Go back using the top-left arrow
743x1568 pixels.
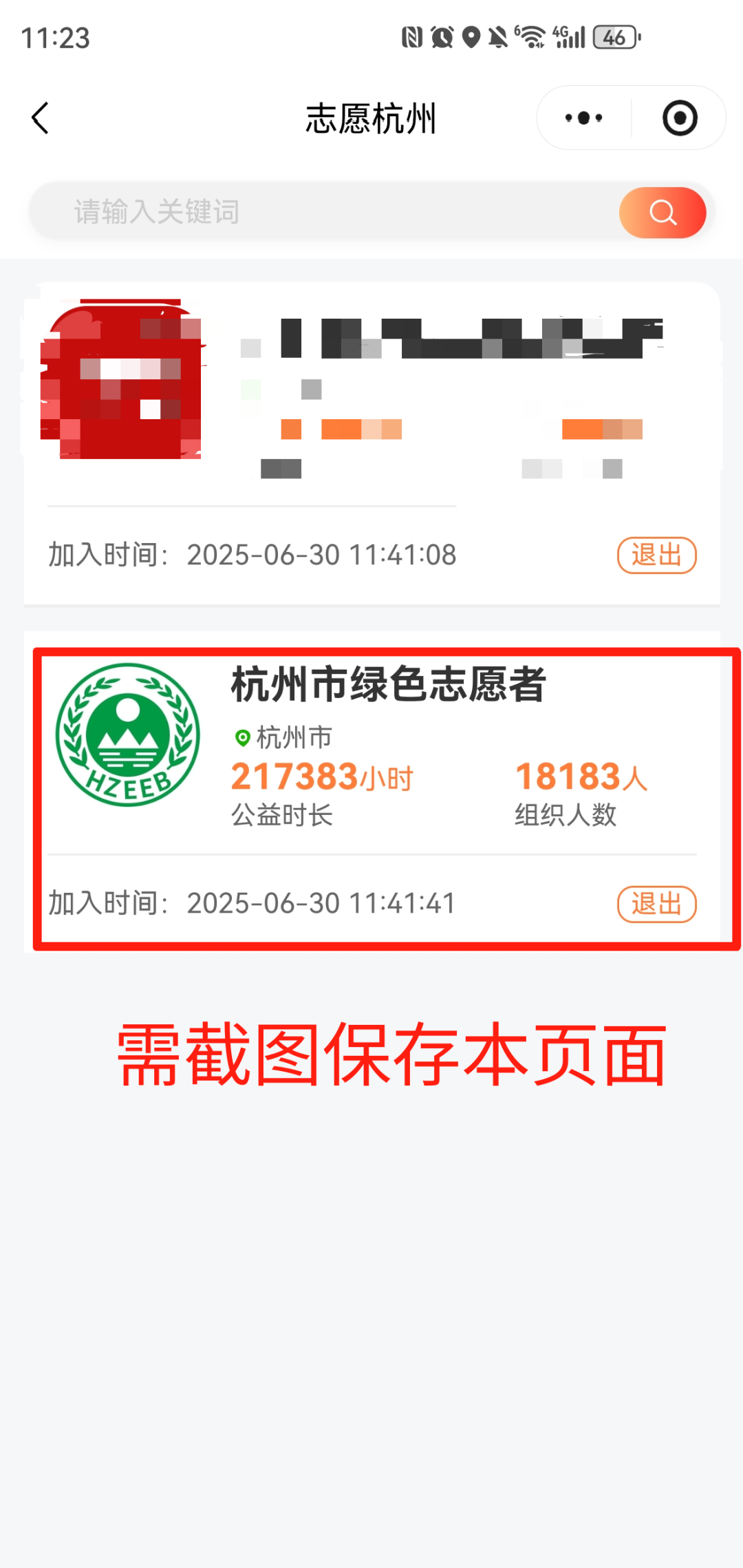[x=41, y=118]
